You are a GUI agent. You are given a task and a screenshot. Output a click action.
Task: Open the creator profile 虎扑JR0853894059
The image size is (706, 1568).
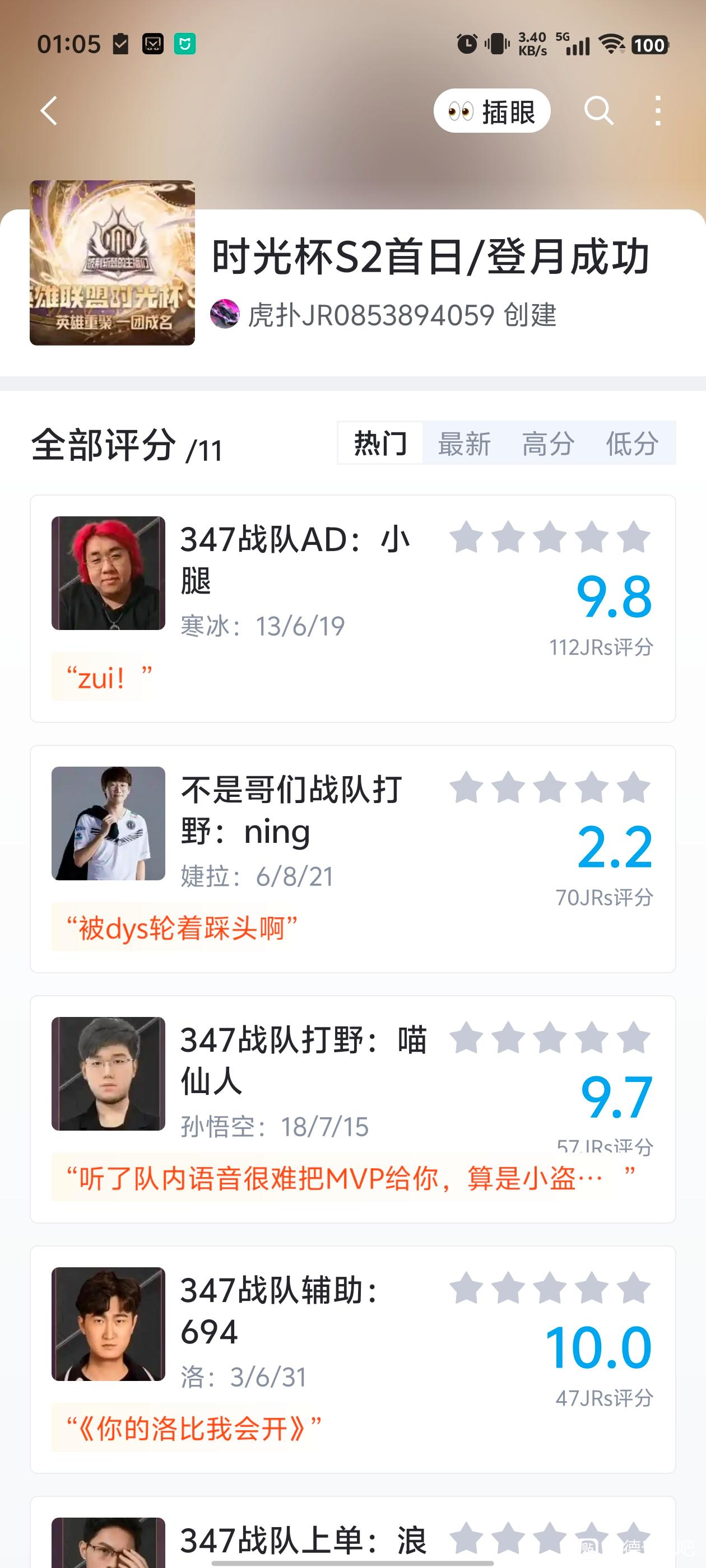click(383, 315)
